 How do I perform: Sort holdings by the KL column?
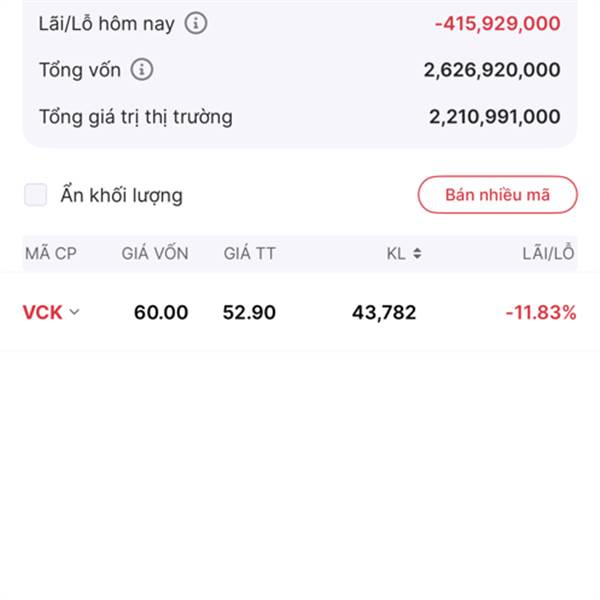pos(404,253)
